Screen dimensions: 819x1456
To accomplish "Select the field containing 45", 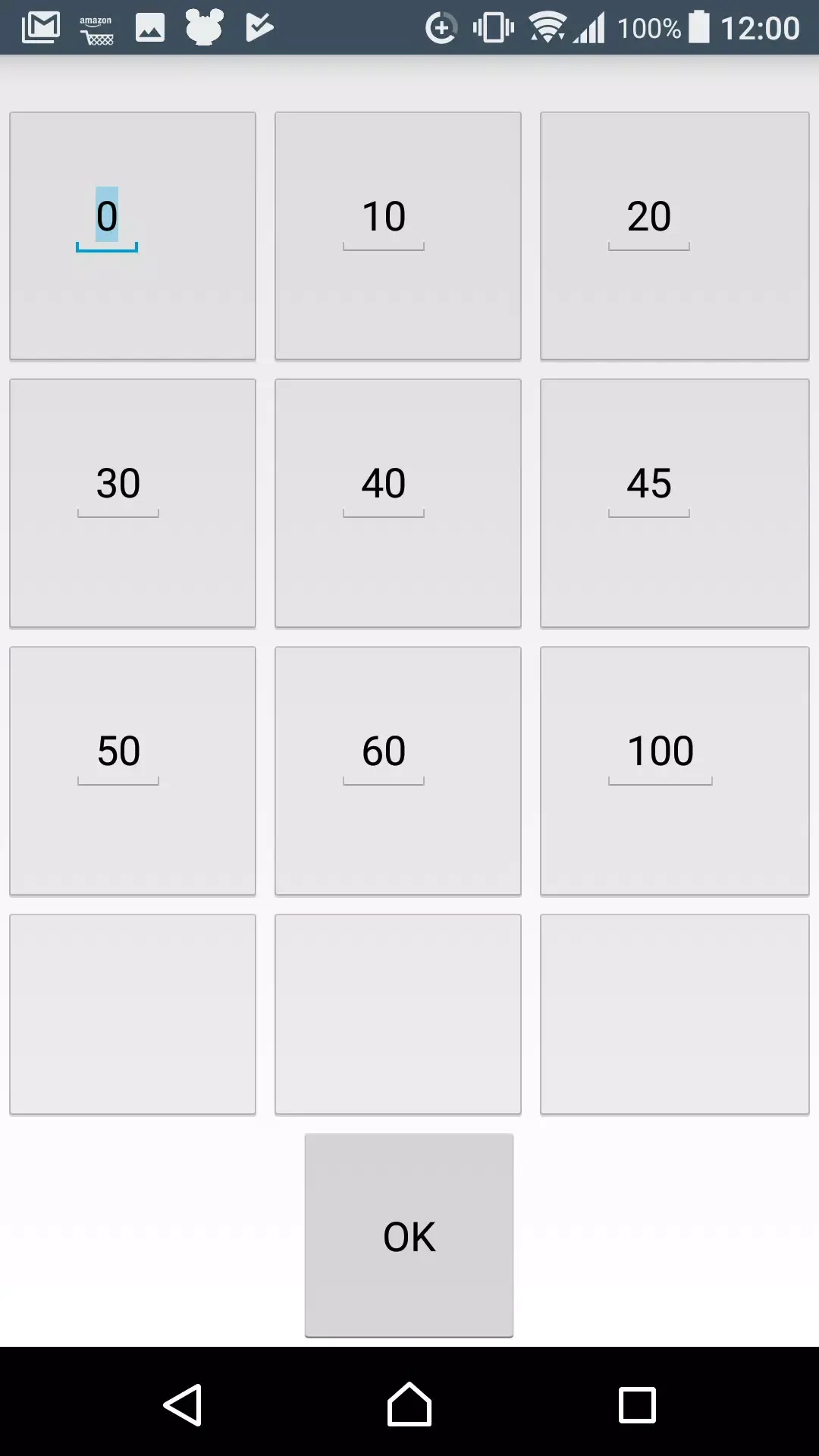I will pyautogui.click(x=649, y=485).
